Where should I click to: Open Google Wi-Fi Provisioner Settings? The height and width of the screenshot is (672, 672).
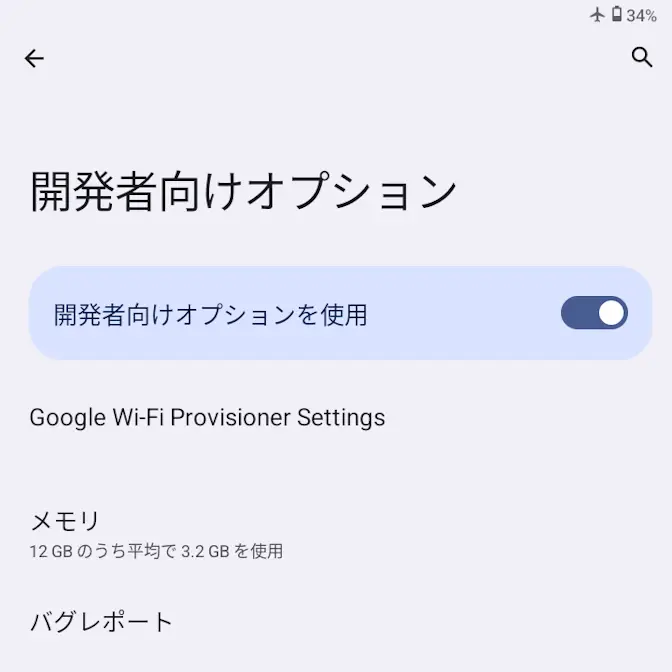207,417
